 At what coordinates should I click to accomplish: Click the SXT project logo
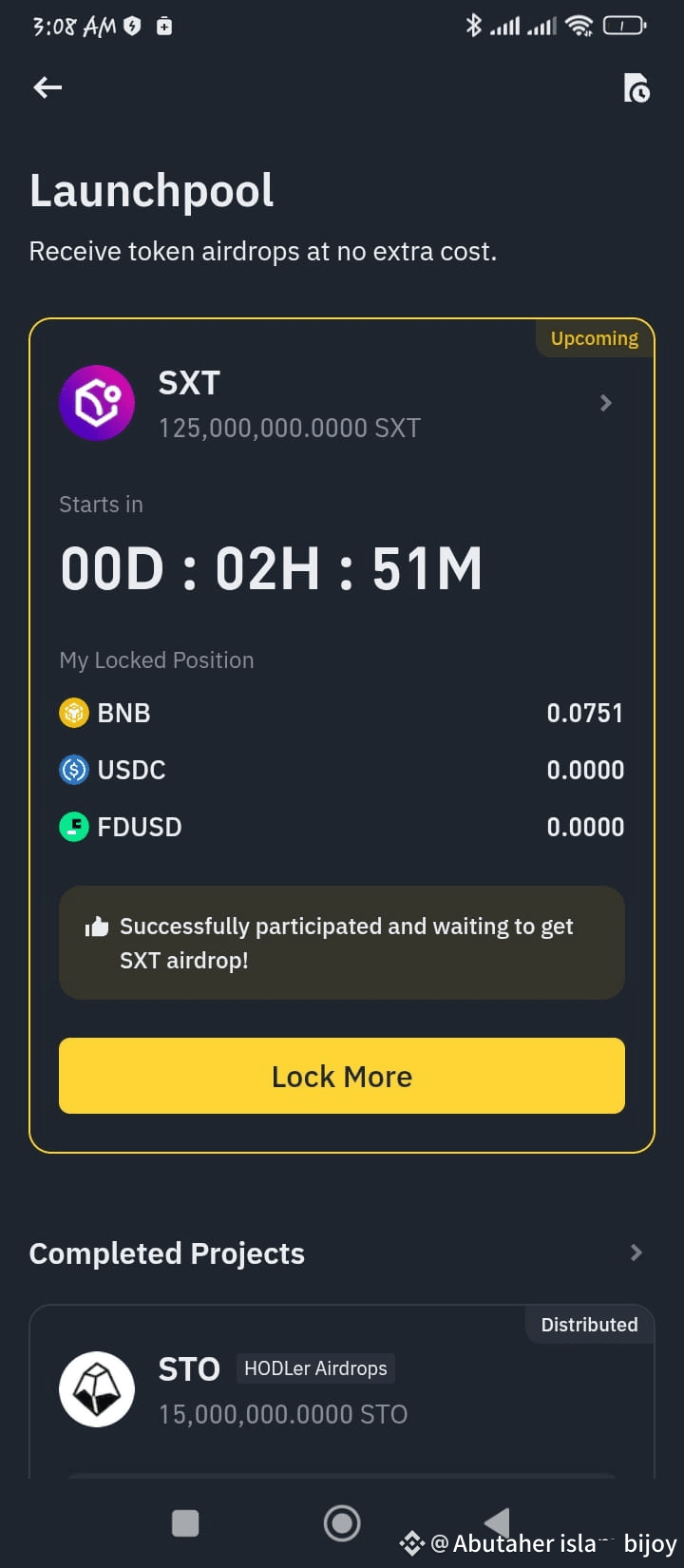[x=96, y=403]
